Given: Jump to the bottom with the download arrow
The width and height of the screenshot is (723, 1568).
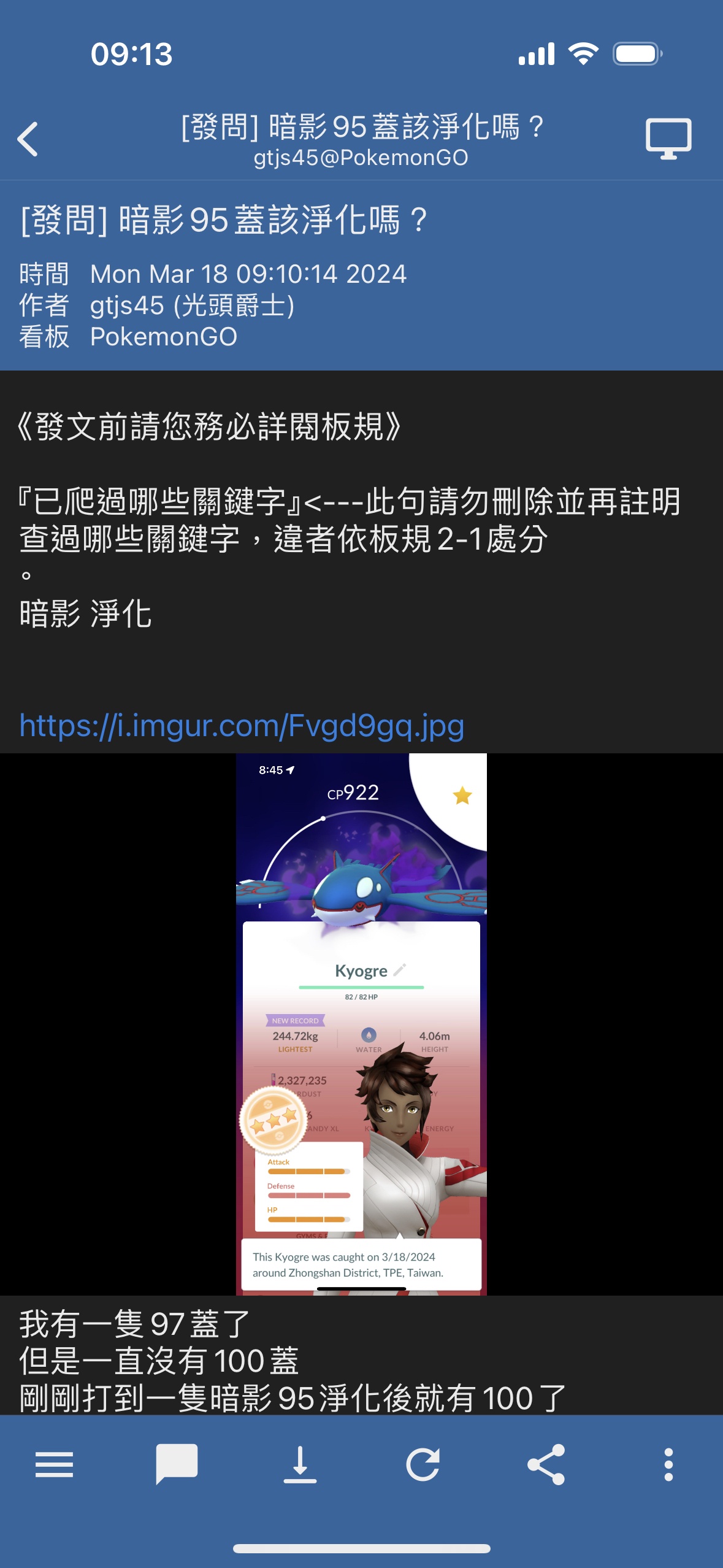Looking at the screenshot, I should coord(300,1464).
